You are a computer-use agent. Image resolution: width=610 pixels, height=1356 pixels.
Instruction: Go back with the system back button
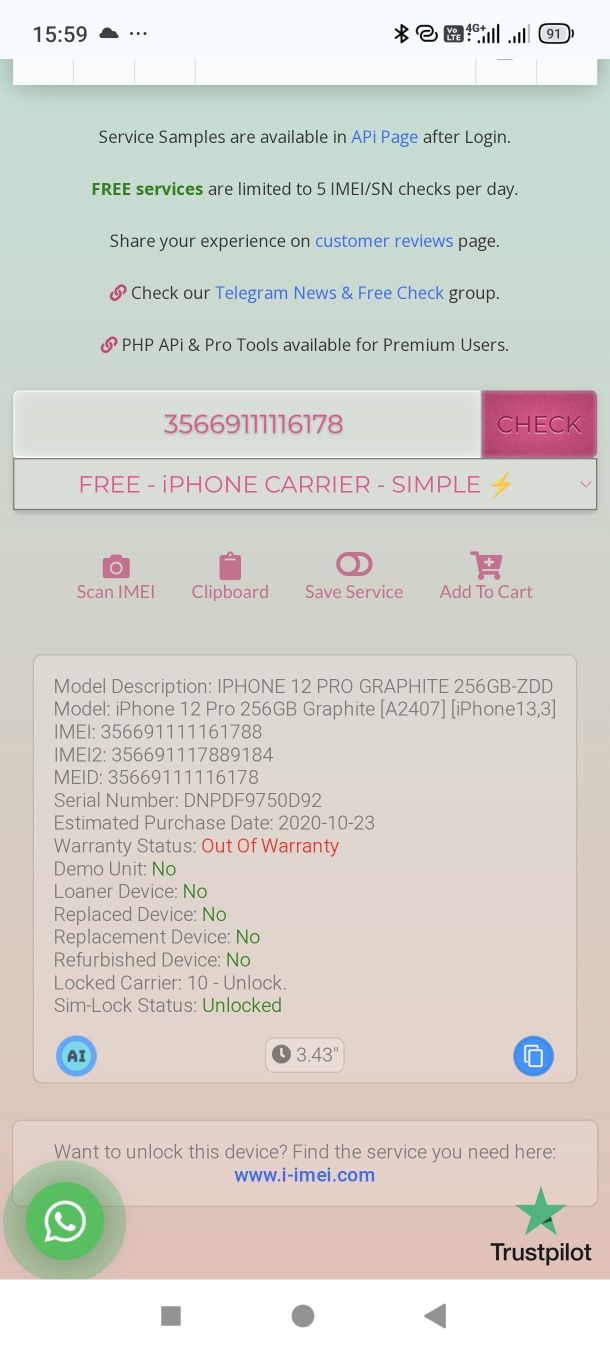point(435,1316)
